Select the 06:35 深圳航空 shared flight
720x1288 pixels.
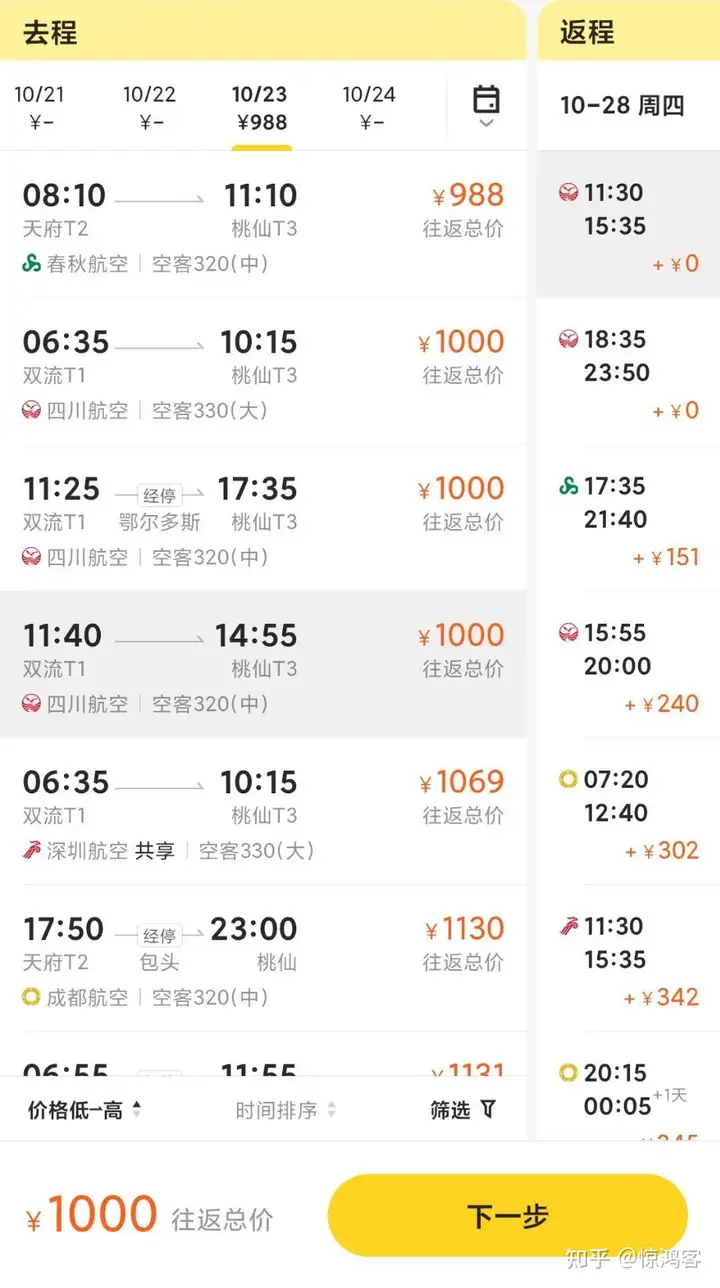(x=263, y=812)
